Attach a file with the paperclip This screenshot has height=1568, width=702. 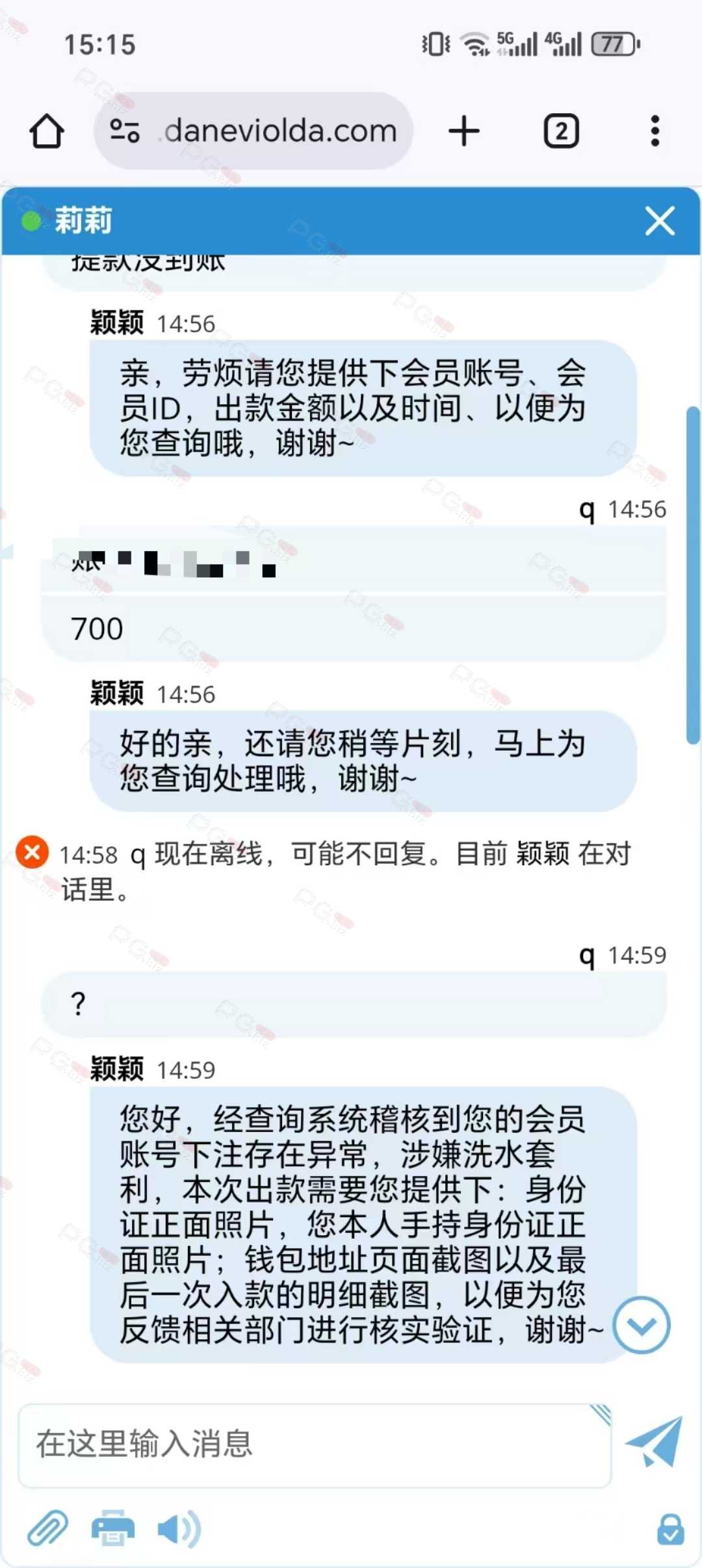[x=47, y=1528]
